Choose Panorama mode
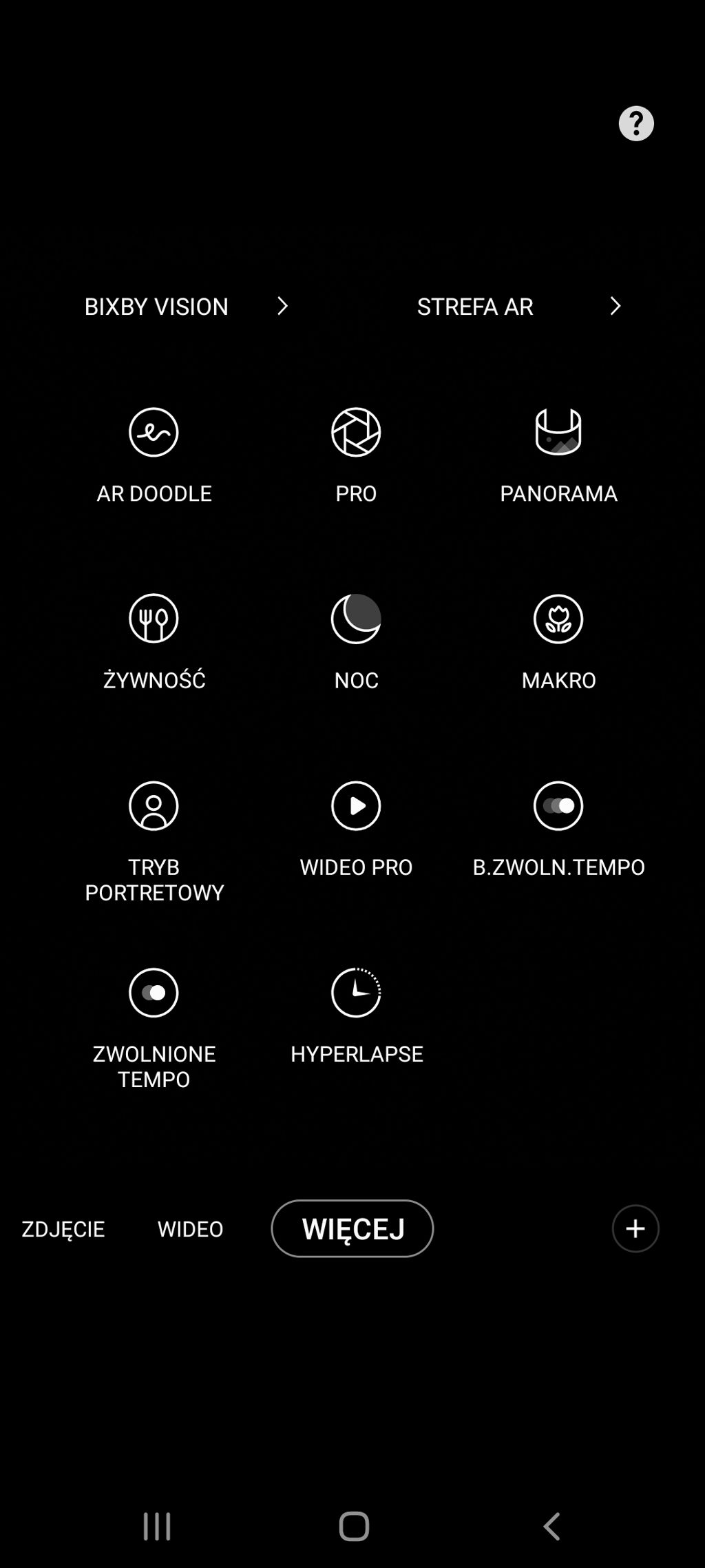This screenshot has height=1568, width=705. (x=558, y=433)
